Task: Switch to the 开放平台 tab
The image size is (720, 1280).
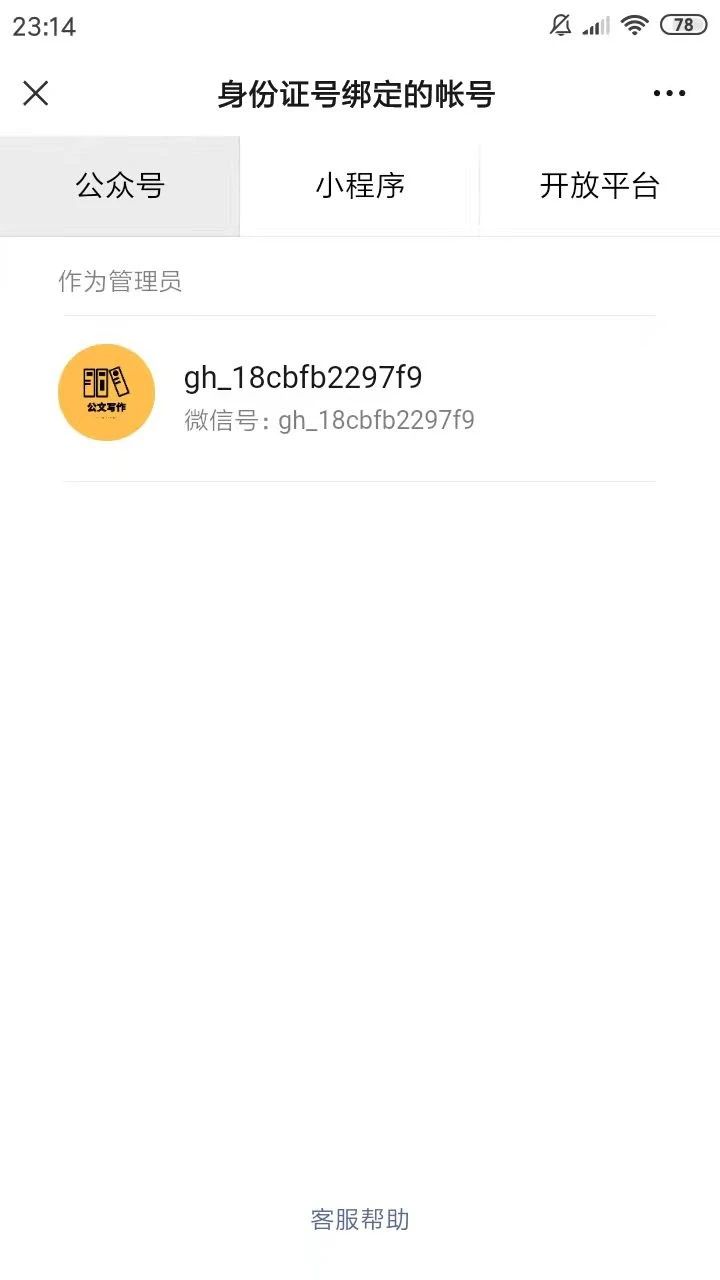Action: pos(600,186)
